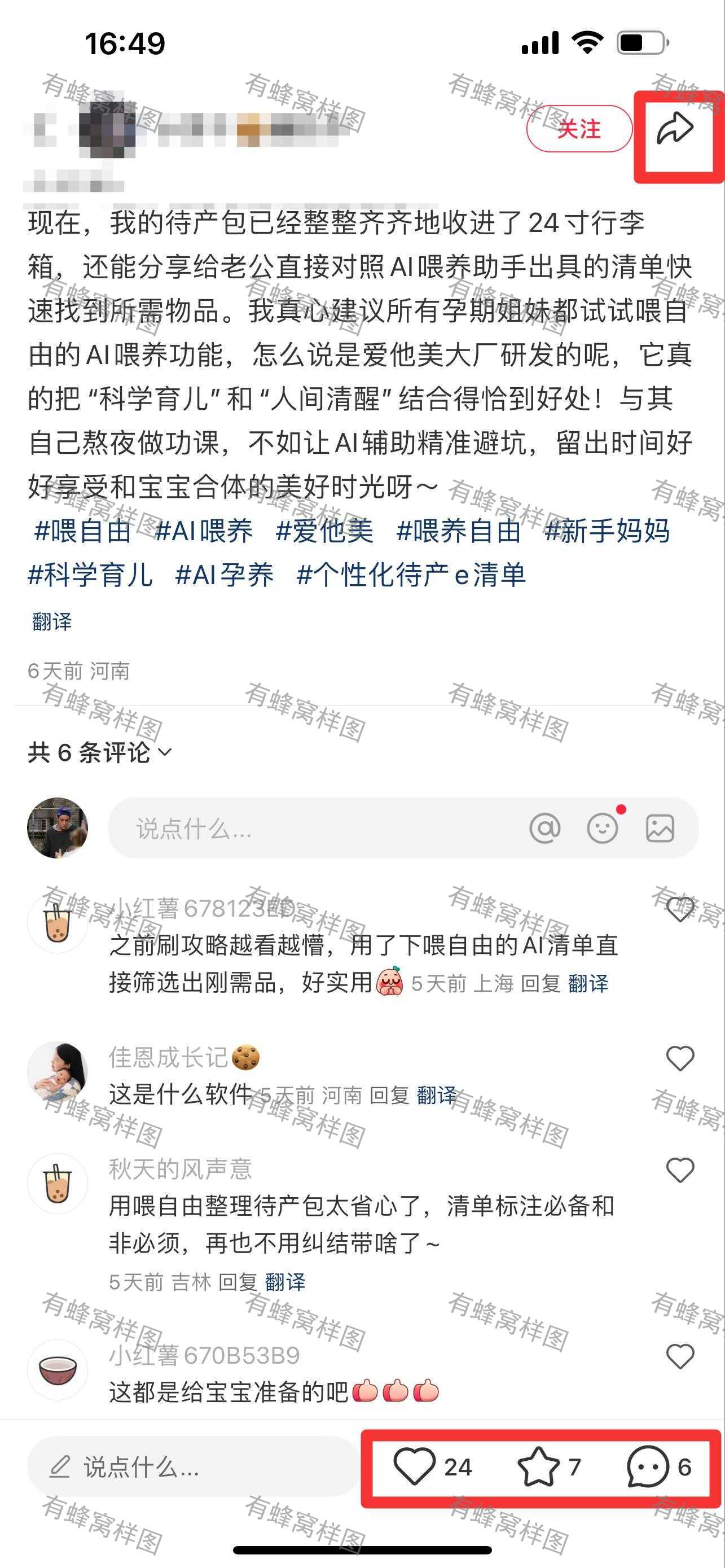
Task: Attach an image to your comment
Action: tap(660, 828)
